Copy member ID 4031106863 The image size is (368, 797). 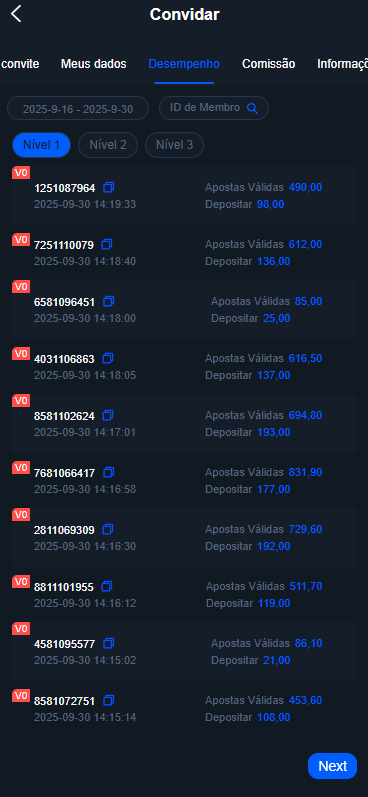click(x=107, y=358)
